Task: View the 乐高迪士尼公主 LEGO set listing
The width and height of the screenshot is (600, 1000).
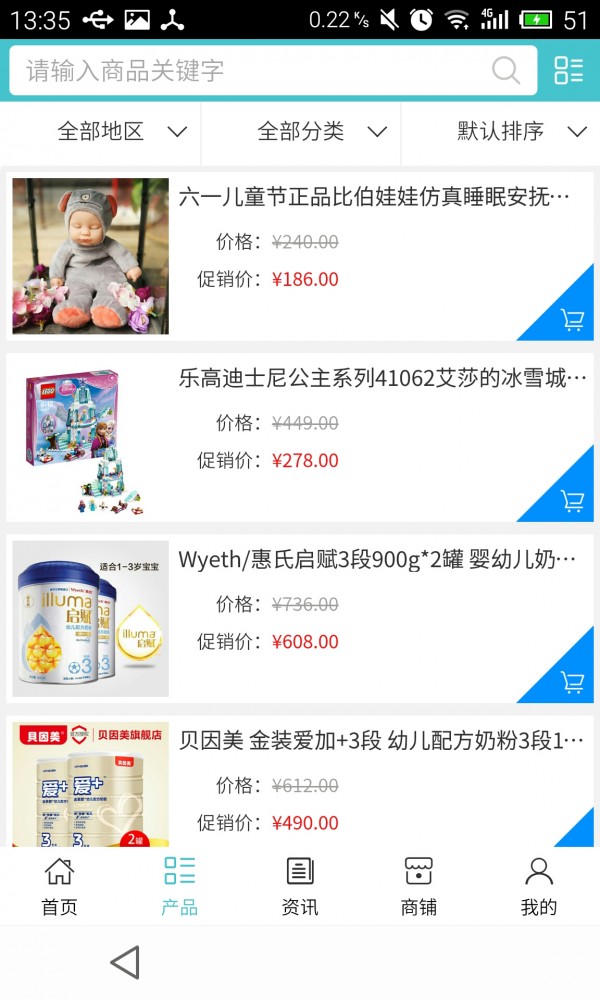Action: click(x=382, y=378)
